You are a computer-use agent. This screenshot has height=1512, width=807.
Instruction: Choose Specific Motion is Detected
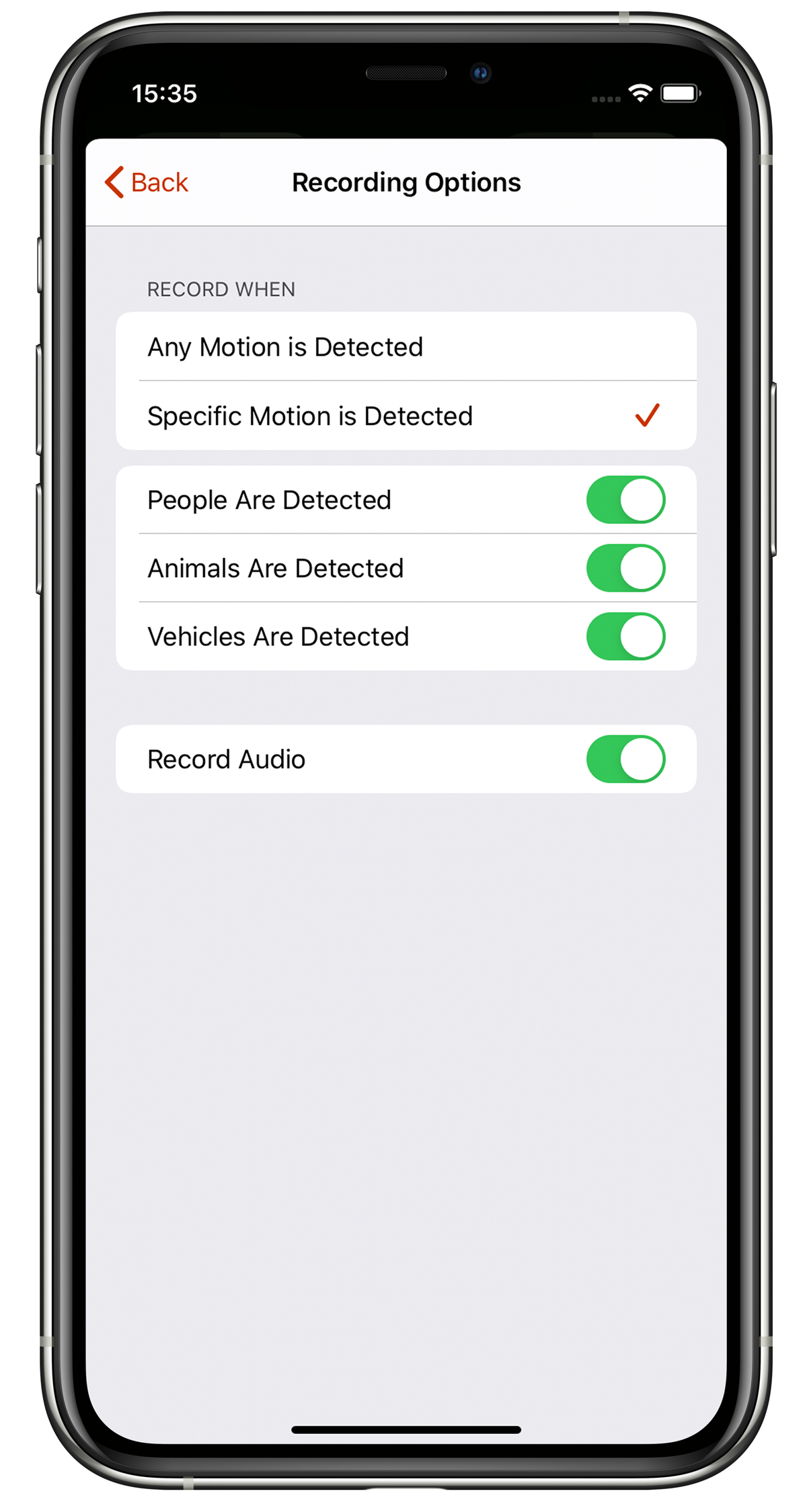point(406,416)
